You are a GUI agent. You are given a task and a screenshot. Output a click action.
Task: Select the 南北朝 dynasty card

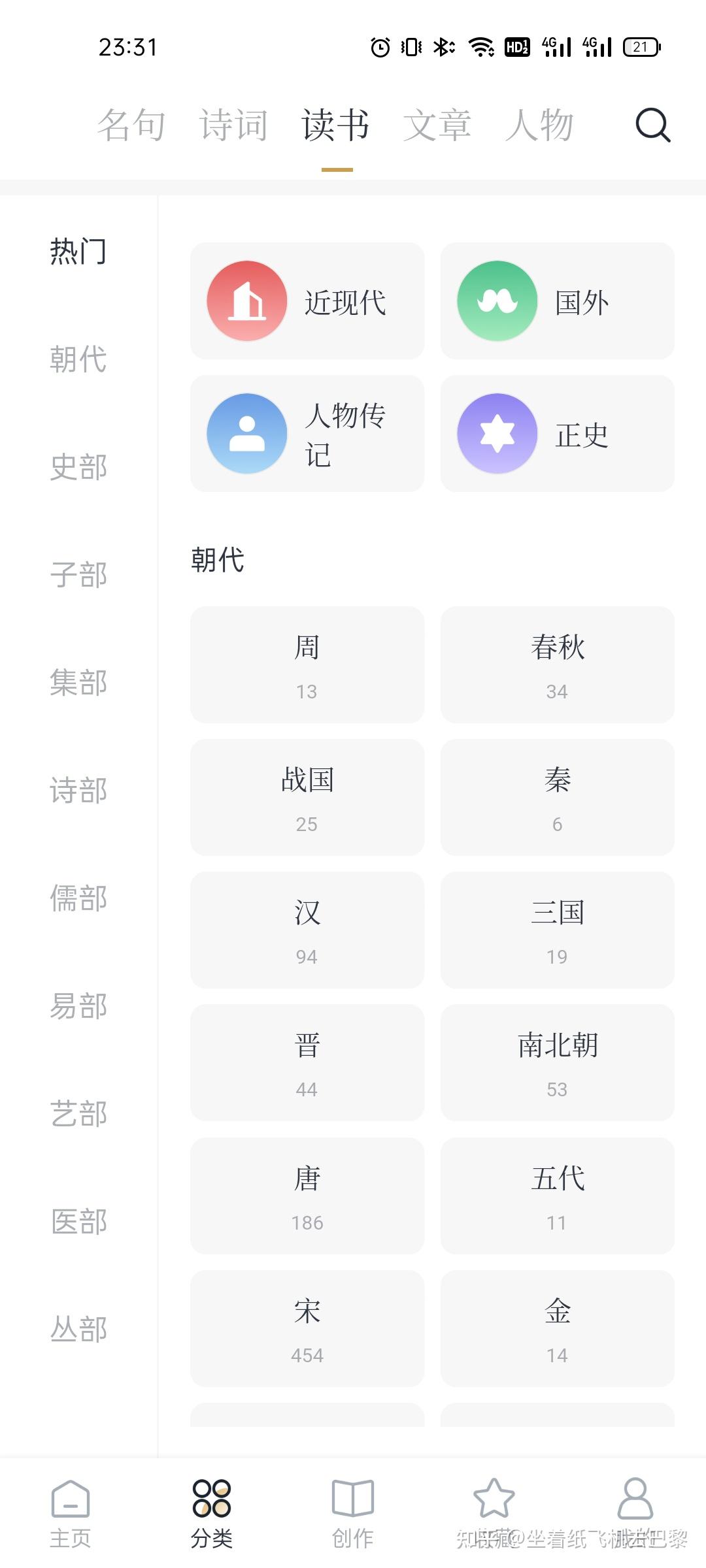[x=558, y=1063]
